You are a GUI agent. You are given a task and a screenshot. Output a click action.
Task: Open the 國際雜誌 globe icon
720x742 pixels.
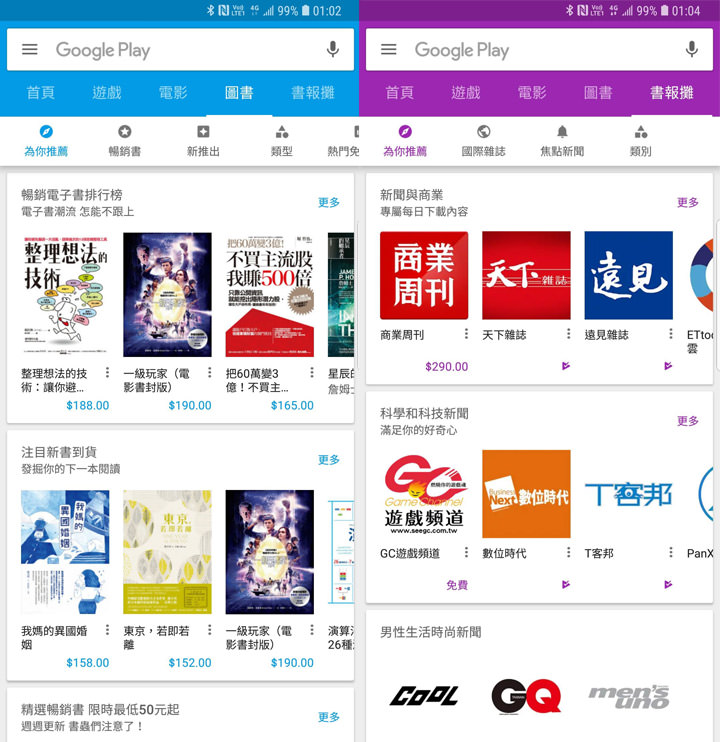(482, 133)
